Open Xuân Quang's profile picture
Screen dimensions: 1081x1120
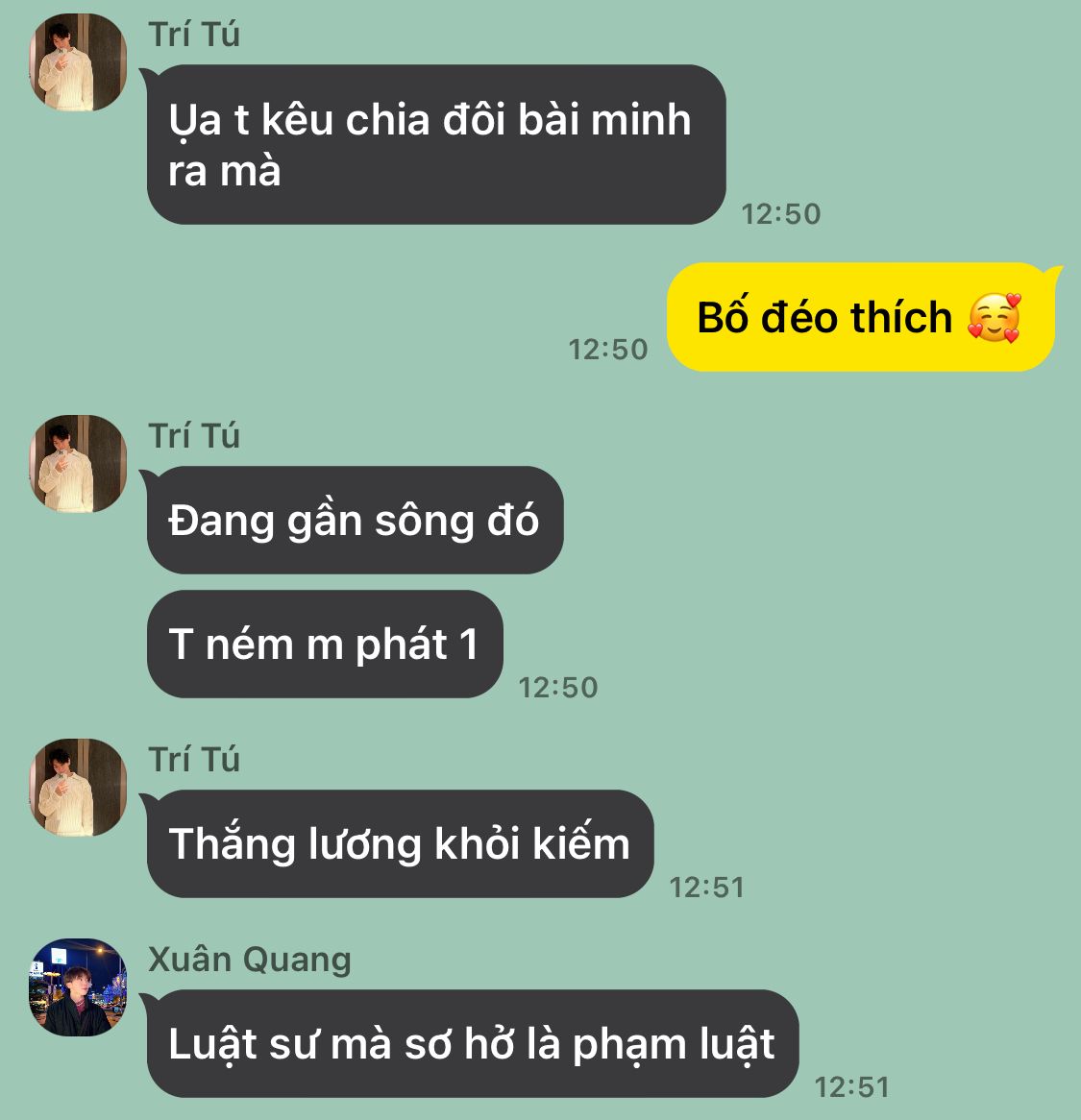tap(78, 987)
